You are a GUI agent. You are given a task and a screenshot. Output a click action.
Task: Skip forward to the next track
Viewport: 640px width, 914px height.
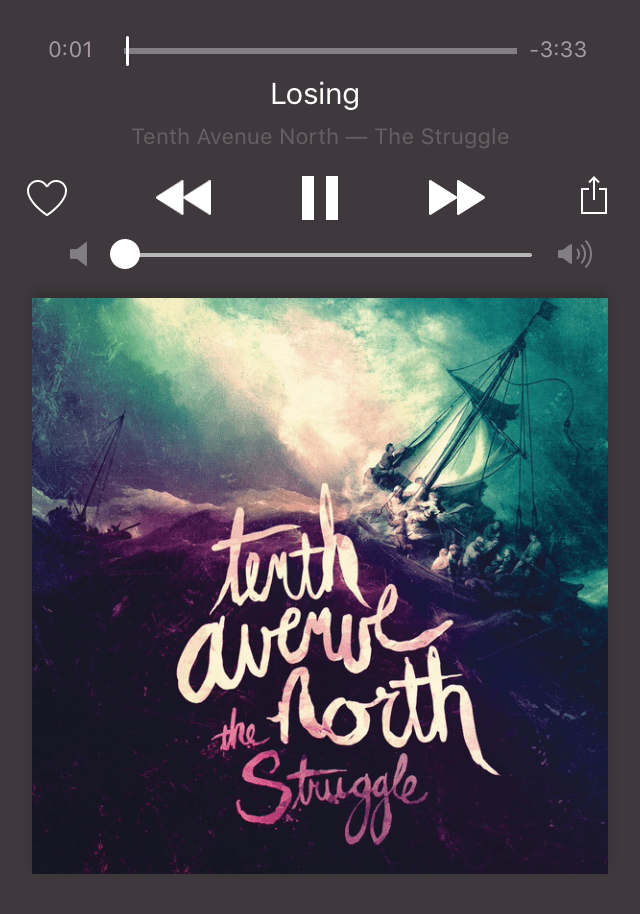coord(456,198)
